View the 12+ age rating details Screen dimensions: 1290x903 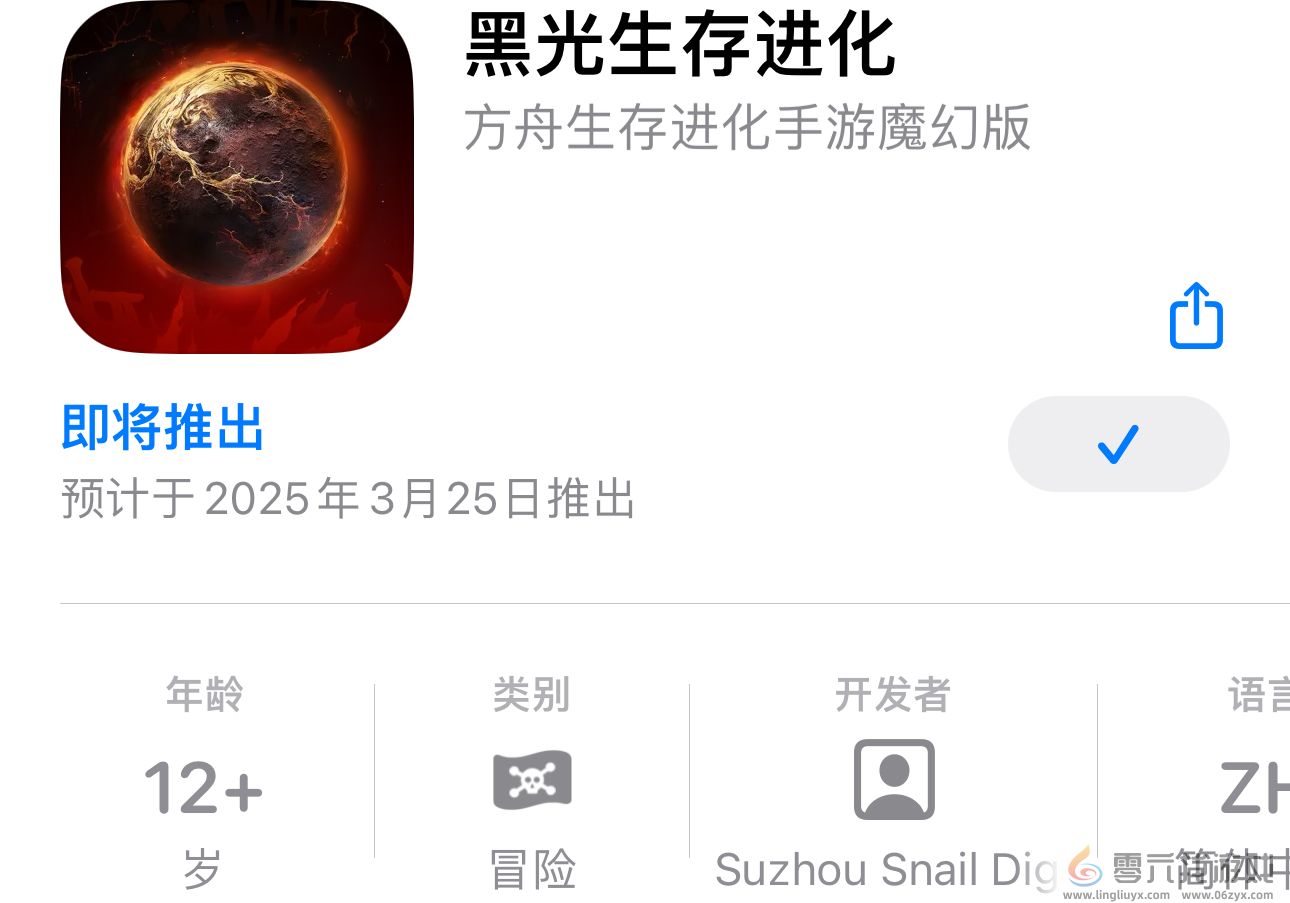click(x=203, y=787)
